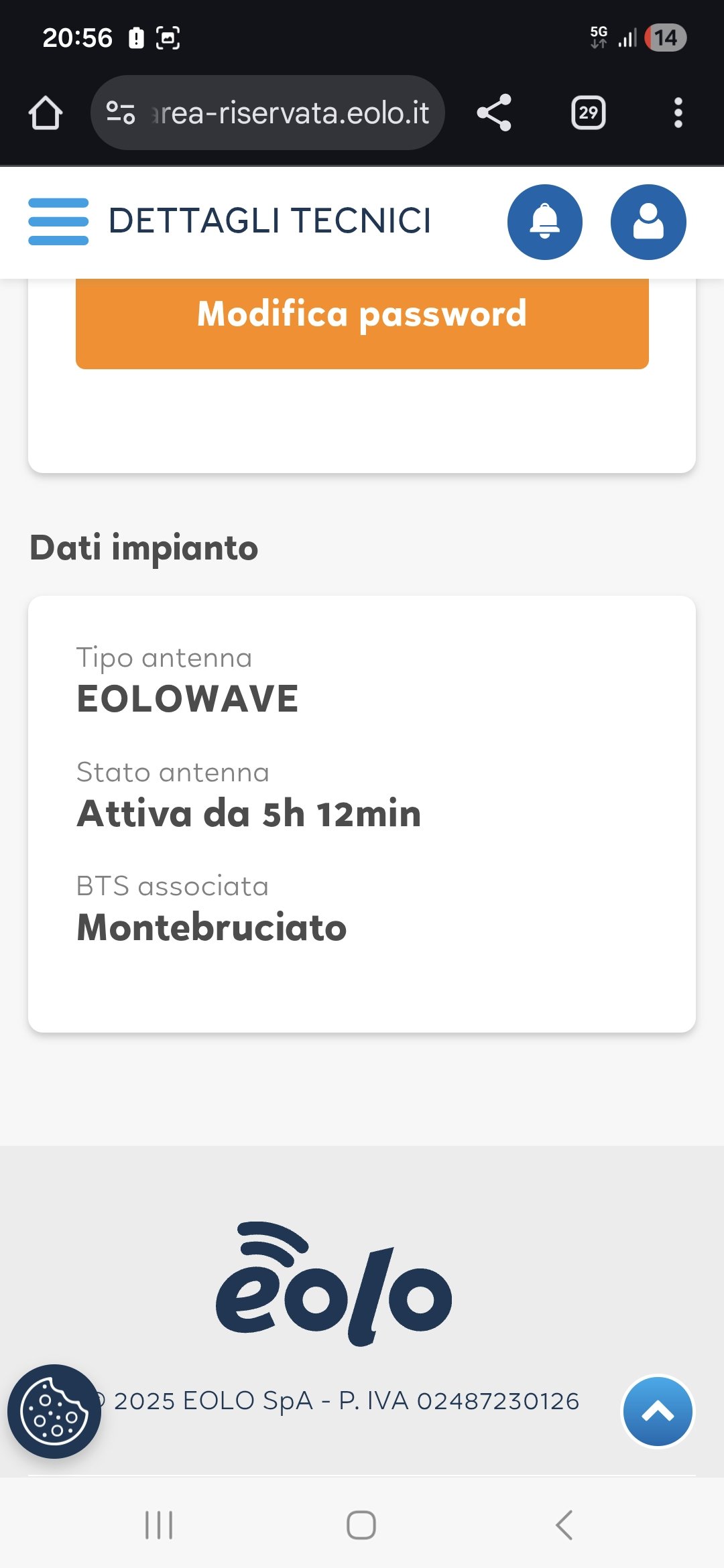The height and width of the screenshot is (1568, 724).
Task: Jump back to top with arrow button
Action: [658, 1411]
